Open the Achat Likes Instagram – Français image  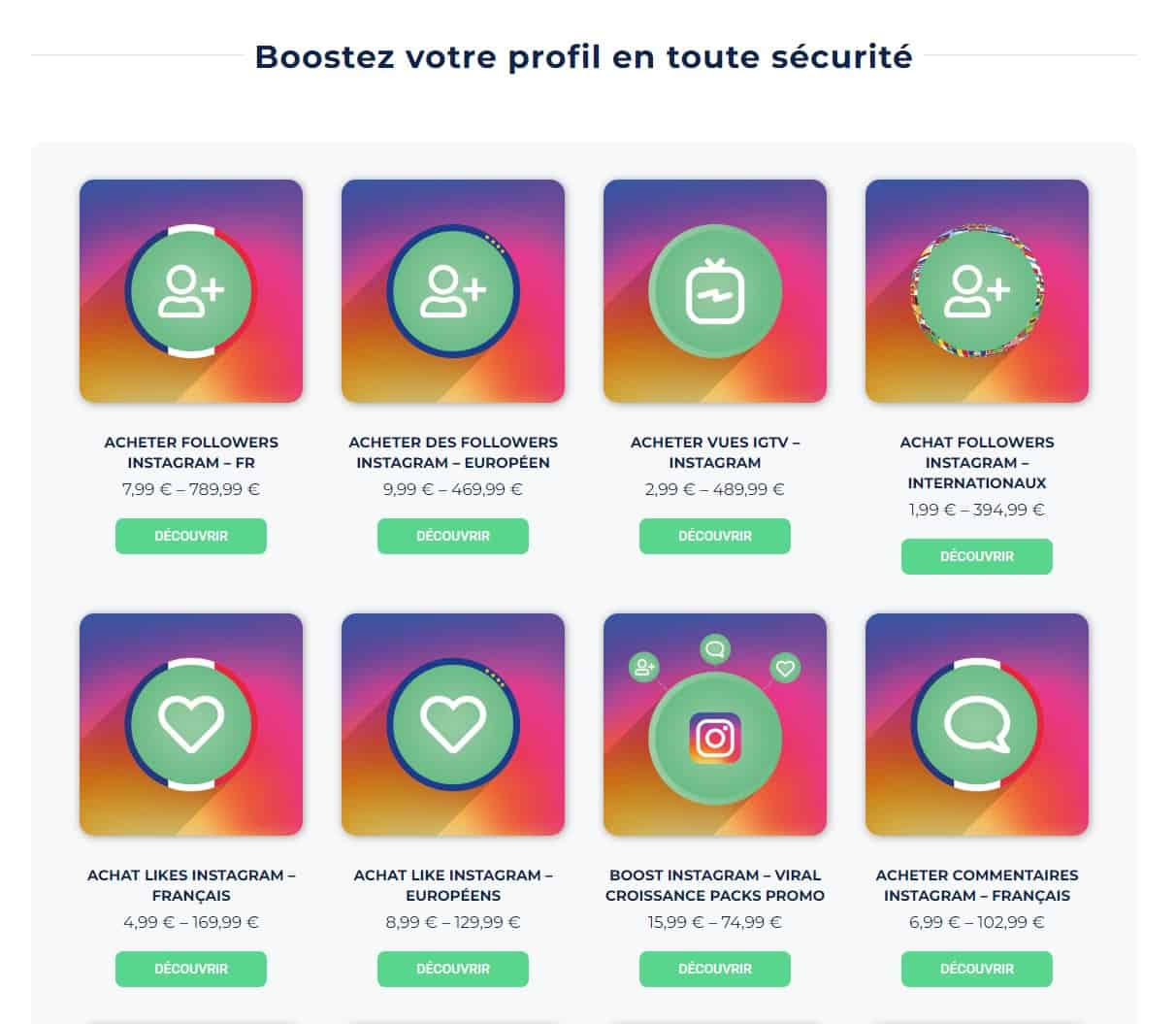191,724
